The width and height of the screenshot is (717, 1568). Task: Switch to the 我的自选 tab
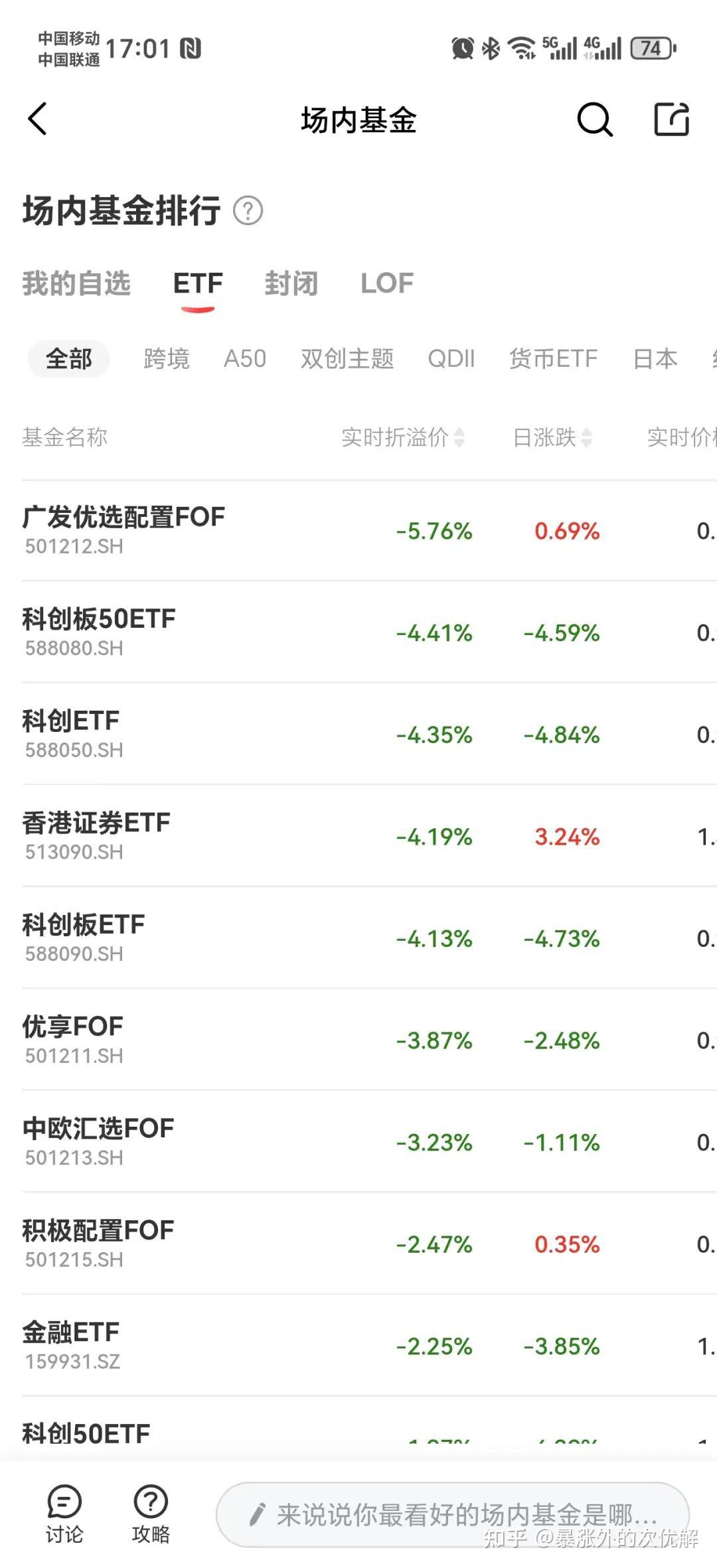(76, 283)
